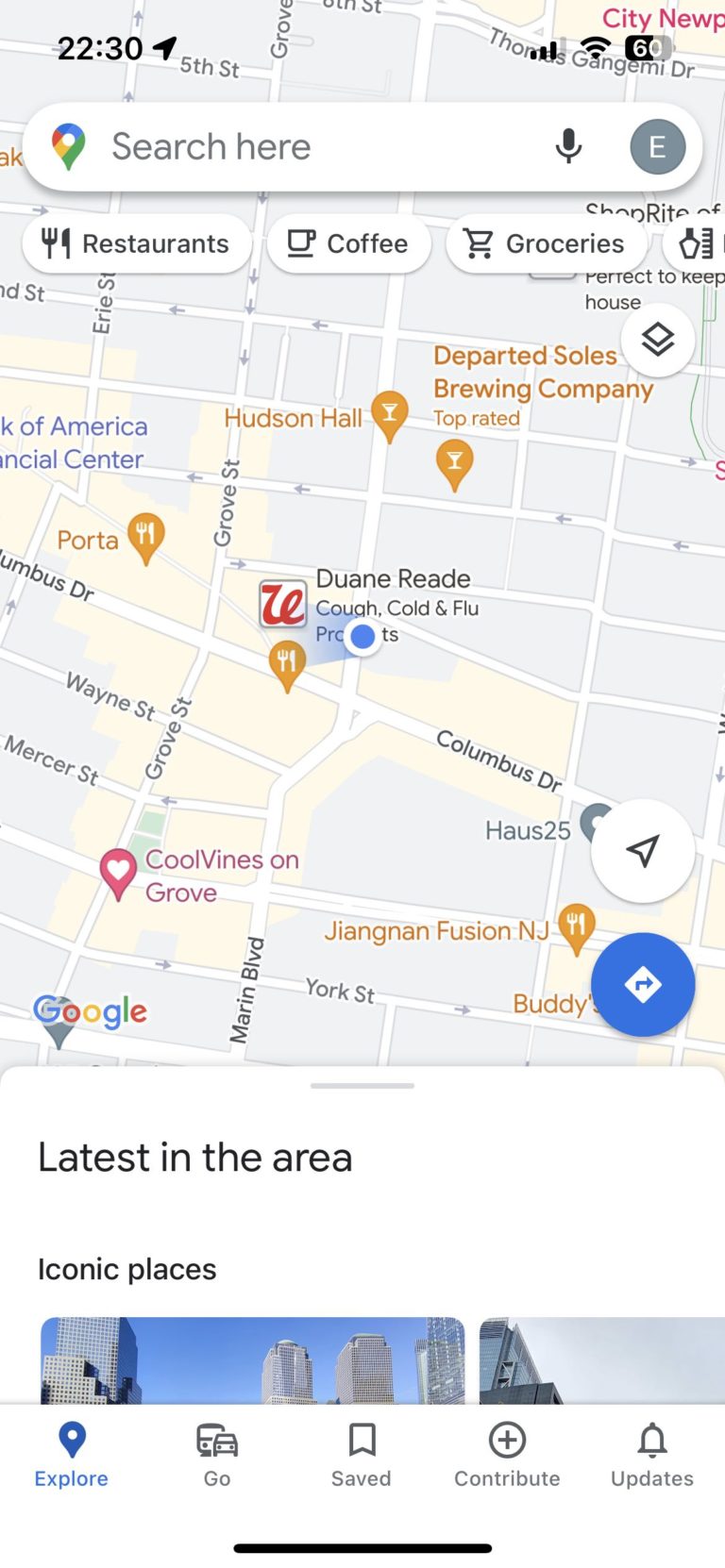Image resolution: width=725 pixels, height=1568 pixels.
Task: Tap the compass location arrow icon
Action: pyautogui.click(x=643, y=850)
